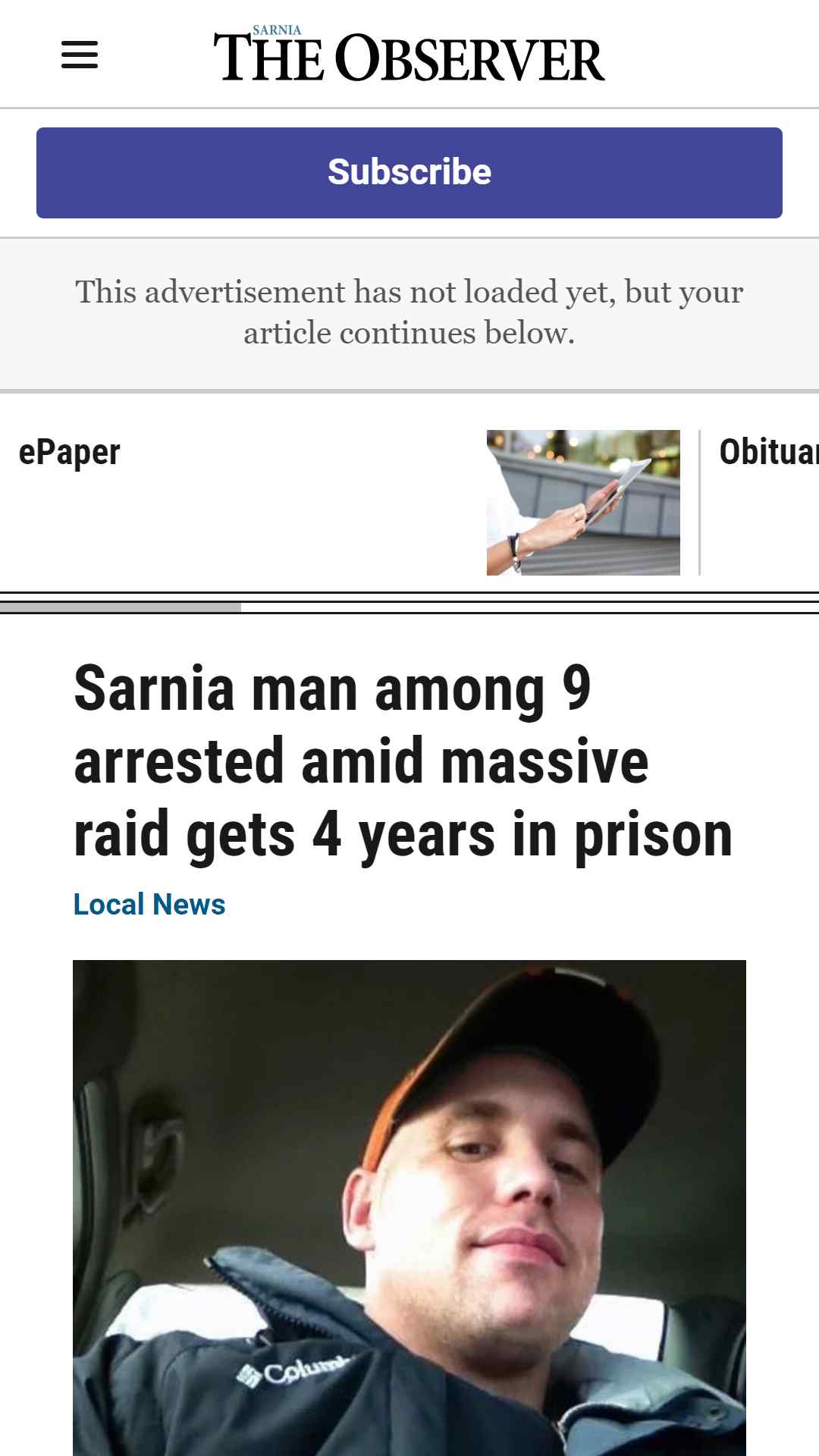The image size is (819, 1456).
Task: Open the Local News category link
Action: [x=149, y=904]
